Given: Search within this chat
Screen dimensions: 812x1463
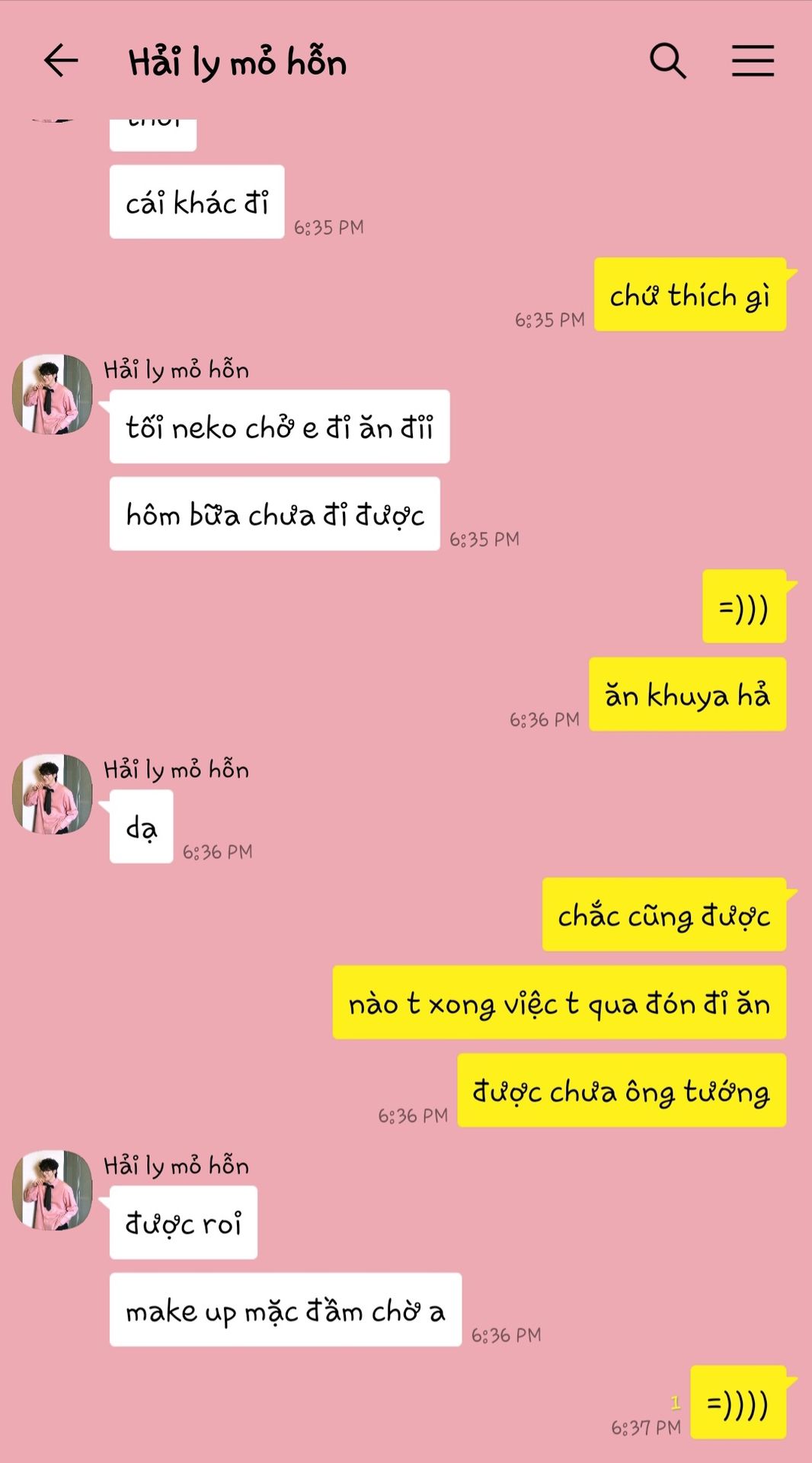Looking at the screenshot, I should tap(668, 61).
